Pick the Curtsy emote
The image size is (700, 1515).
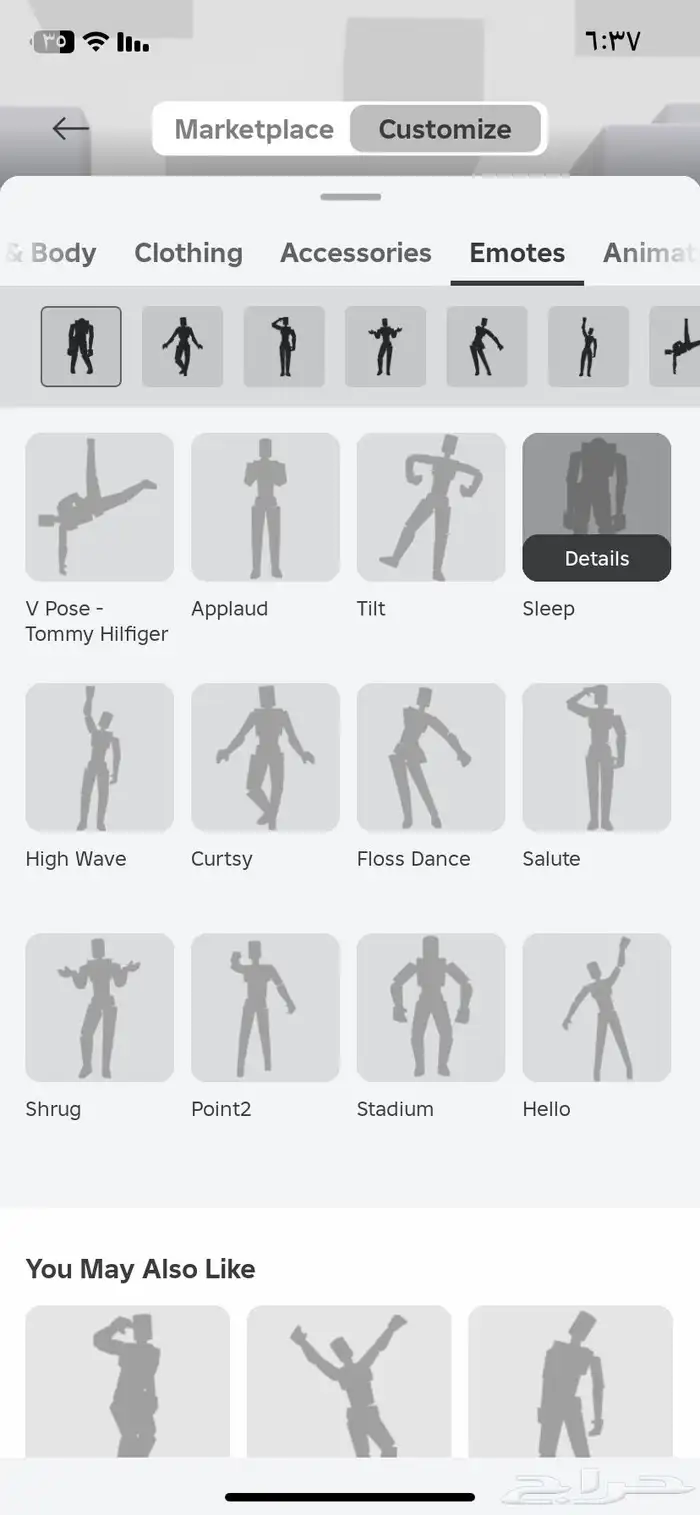click(x=265, y=757)
